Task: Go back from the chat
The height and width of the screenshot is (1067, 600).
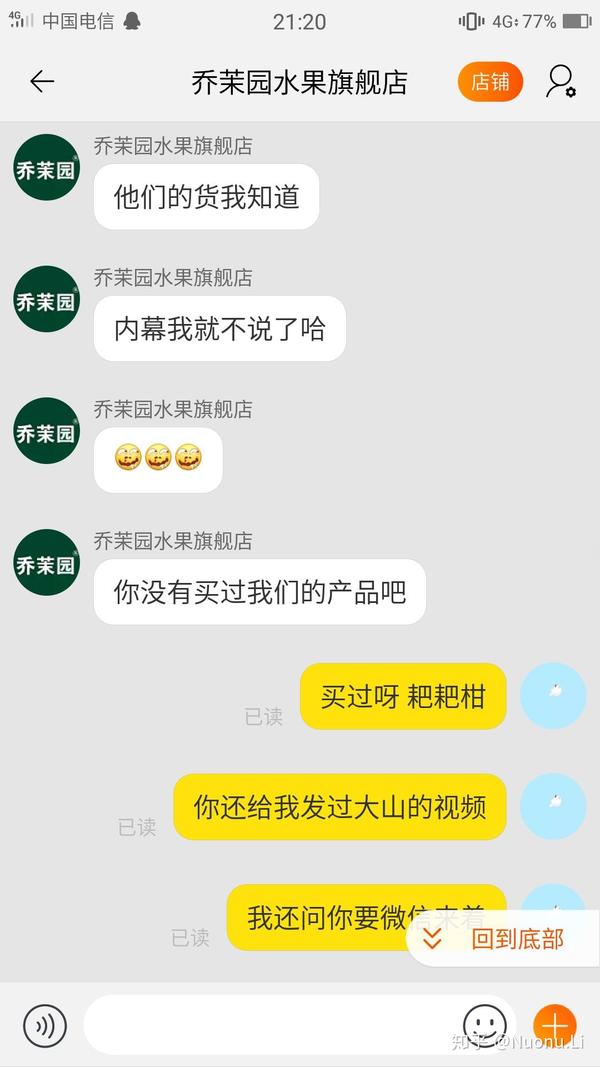Action: (42, 82)
